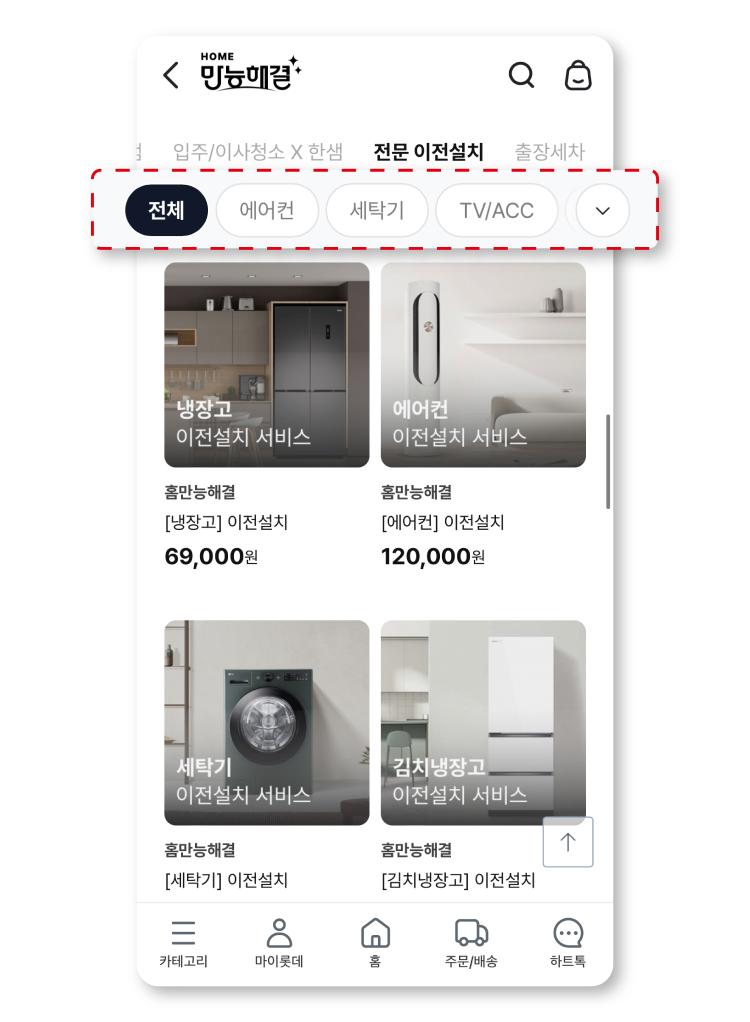This screenshot has height=1022, width=750.
Task: Open the 에어컨 이전설치 product card
Action: click(x=483, y=365)
